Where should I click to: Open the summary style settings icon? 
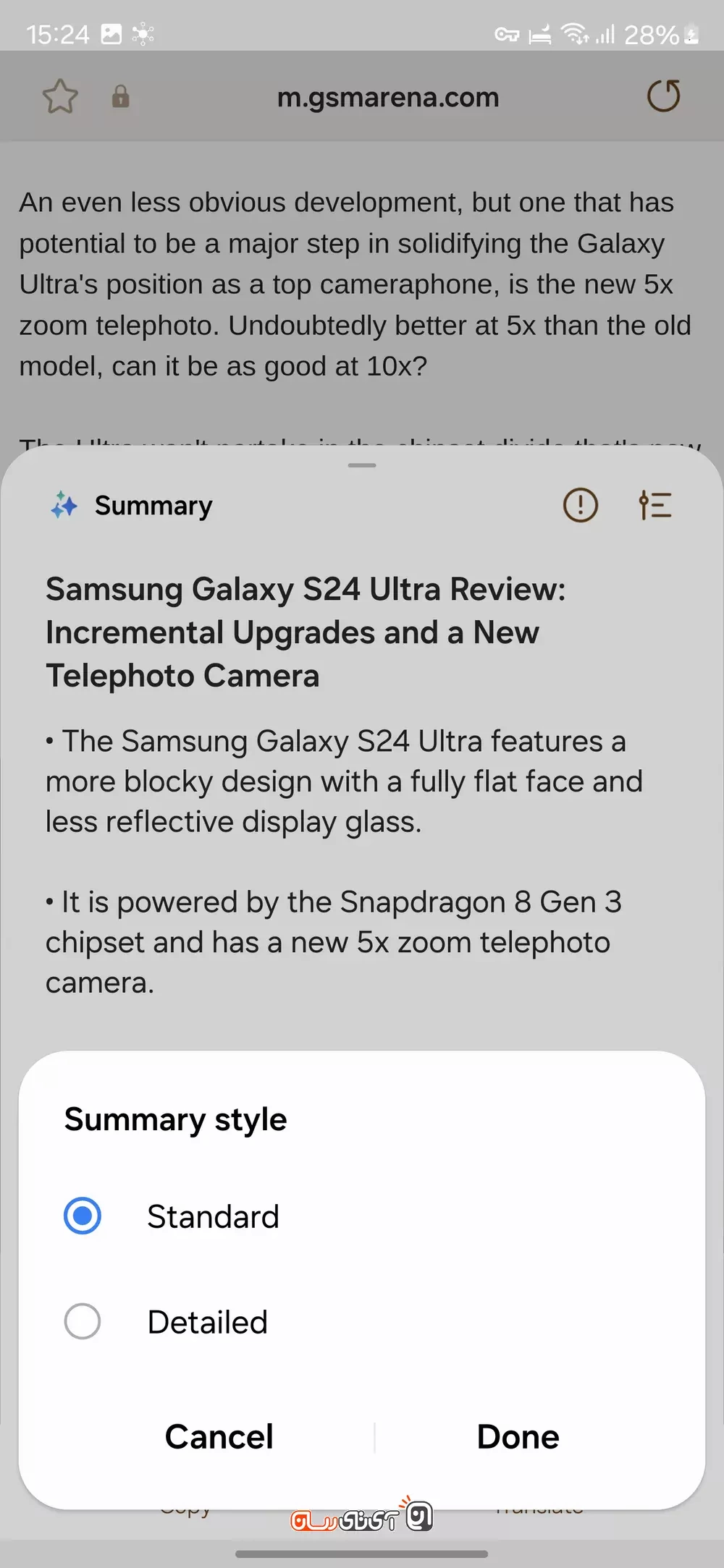click(x=655, y=505)
